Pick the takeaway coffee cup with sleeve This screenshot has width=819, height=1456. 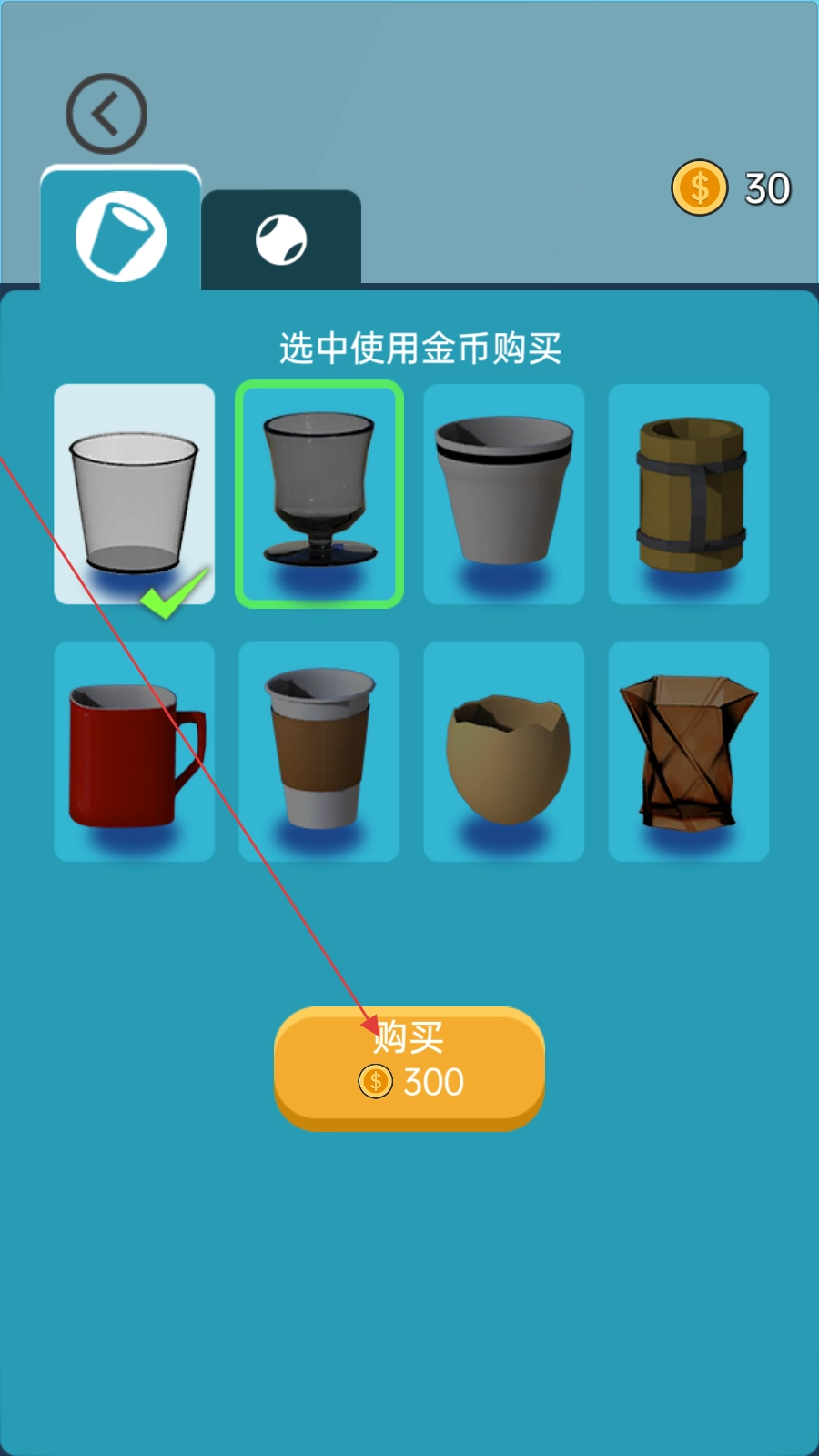tap(319, 752)
